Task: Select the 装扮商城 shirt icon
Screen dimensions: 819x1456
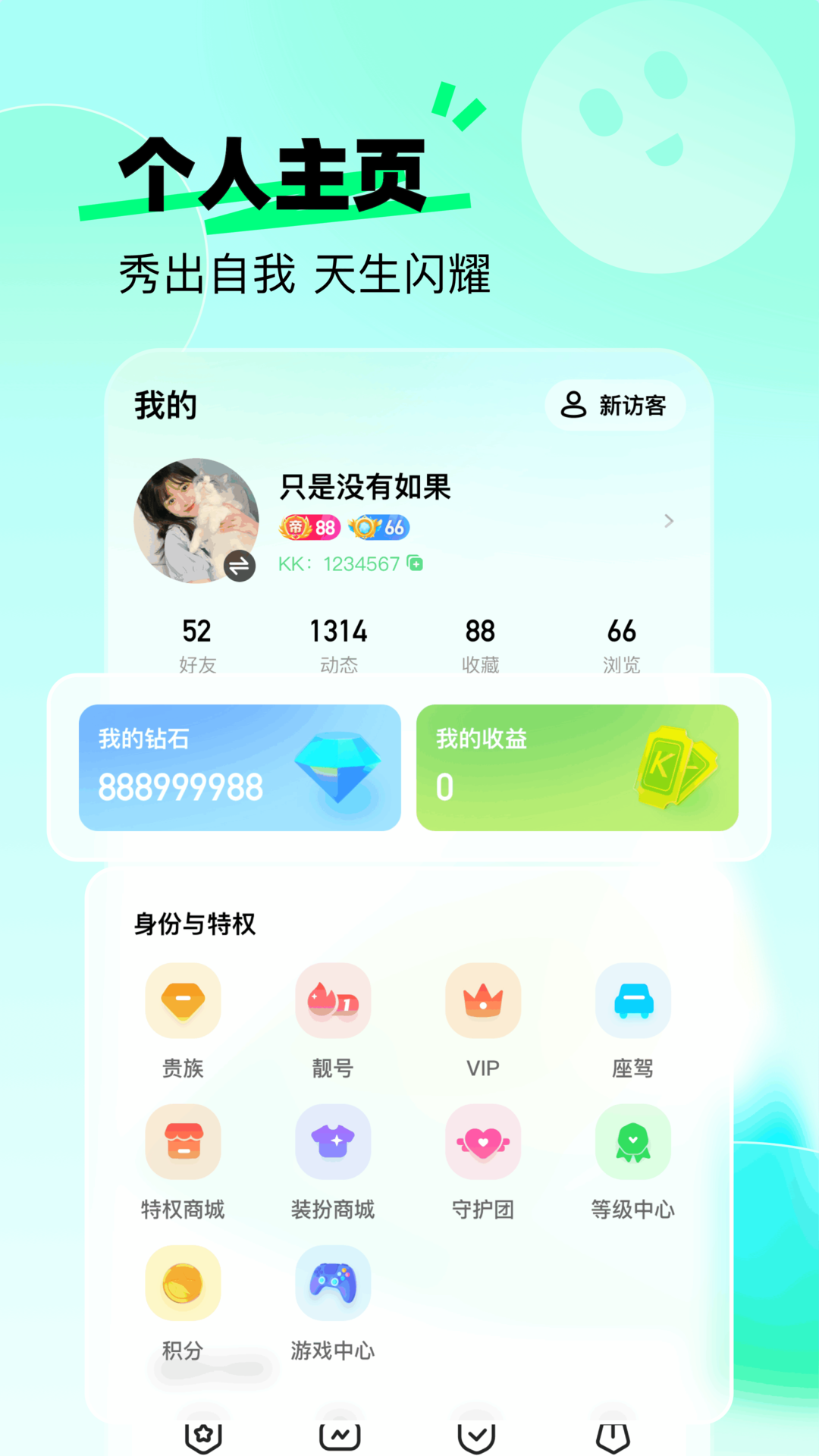Action: point(332,1142)
